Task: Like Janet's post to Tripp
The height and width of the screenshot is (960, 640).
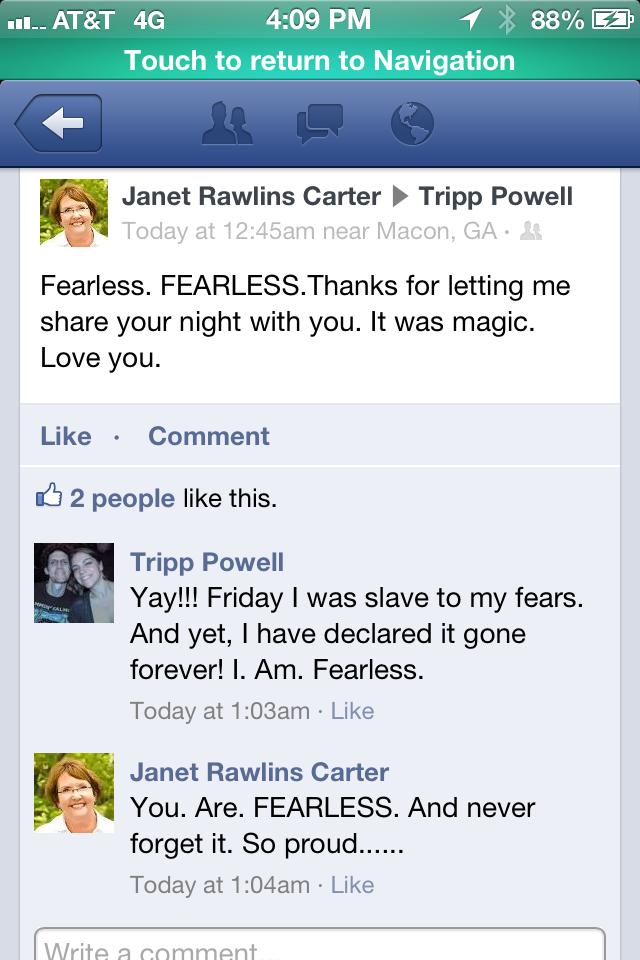Action: [x=66, y=436]
